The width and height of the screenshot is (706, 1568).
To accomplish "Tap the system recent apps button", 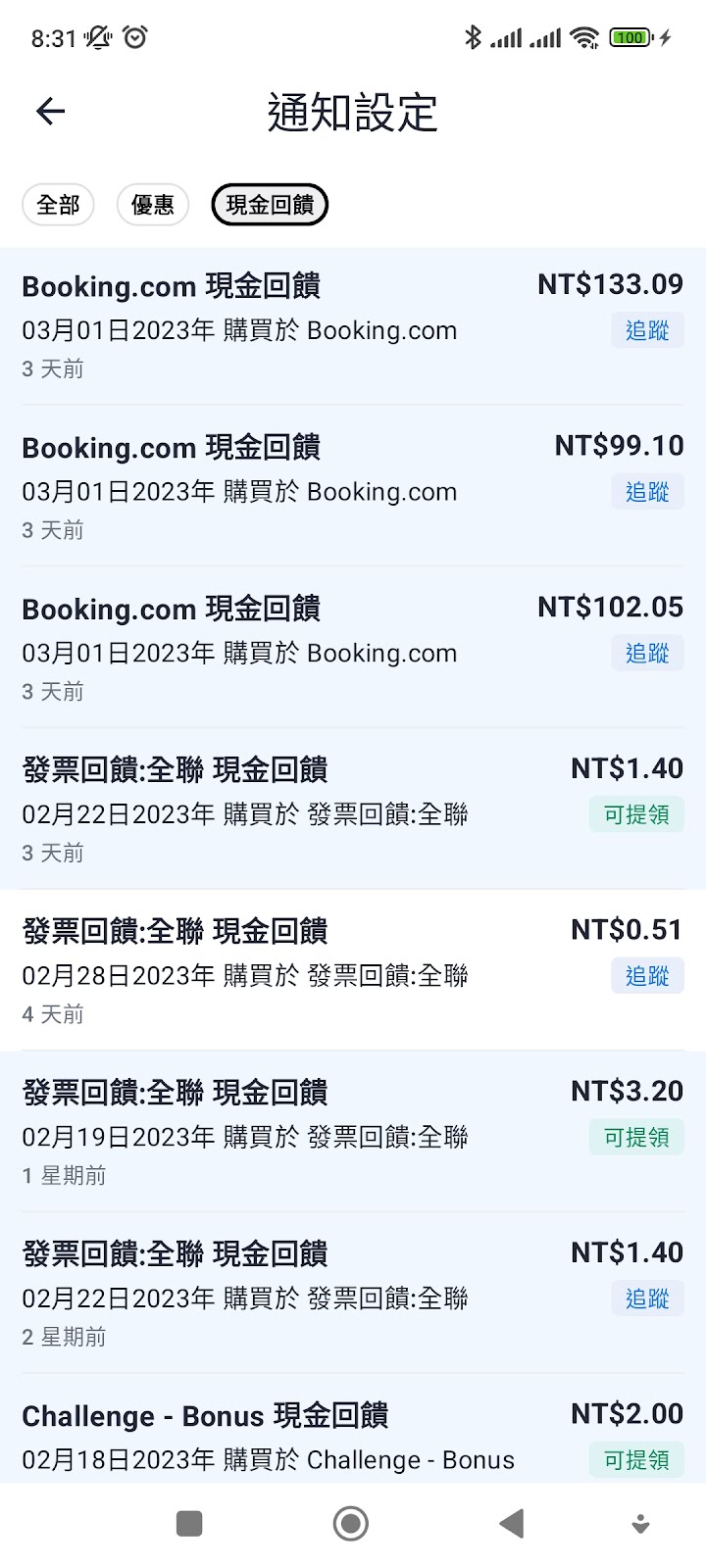I will (189, 1524).
